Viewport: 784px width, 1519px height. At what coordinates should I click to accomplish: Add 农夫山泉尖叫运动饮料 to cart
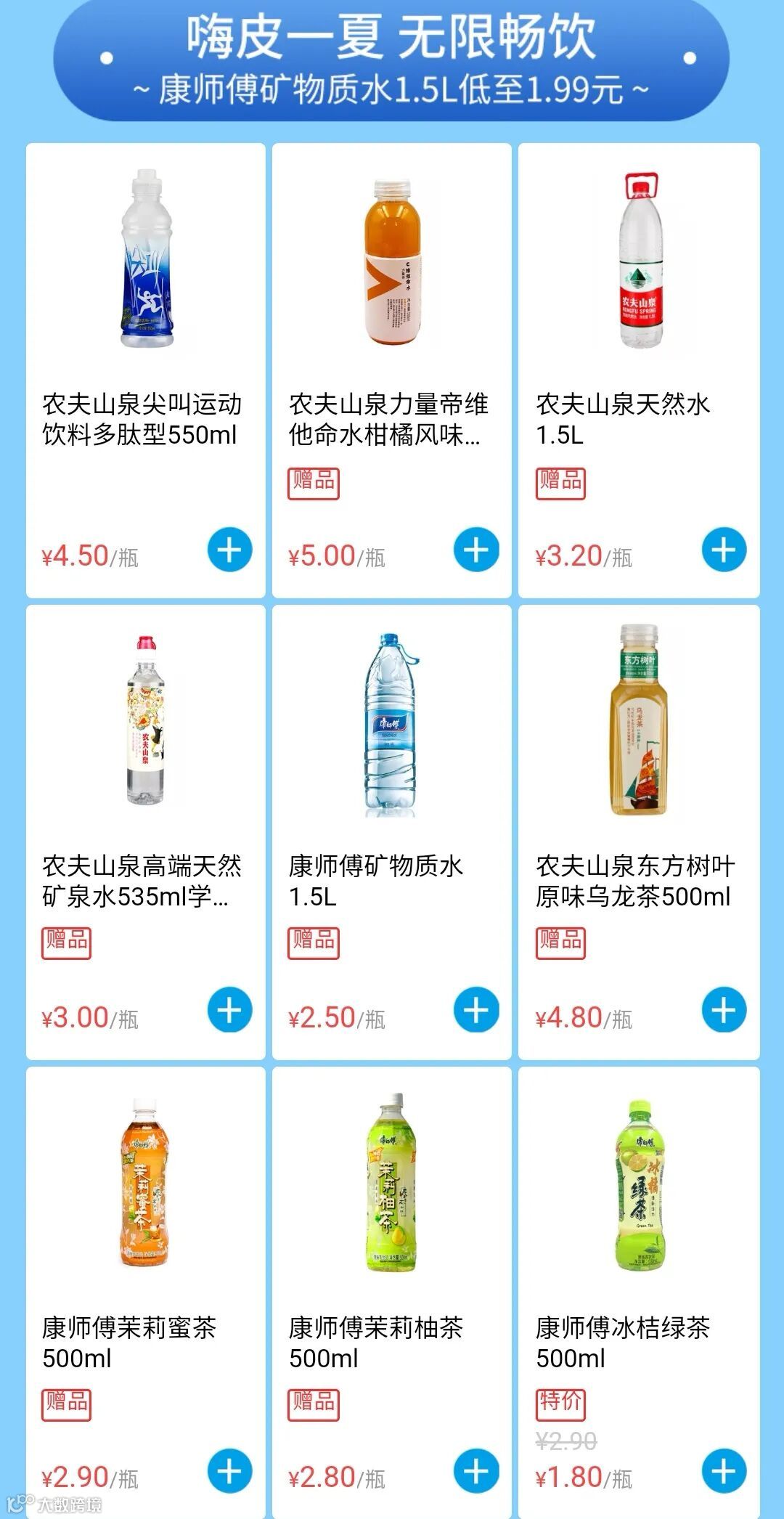tap(229, 550)
